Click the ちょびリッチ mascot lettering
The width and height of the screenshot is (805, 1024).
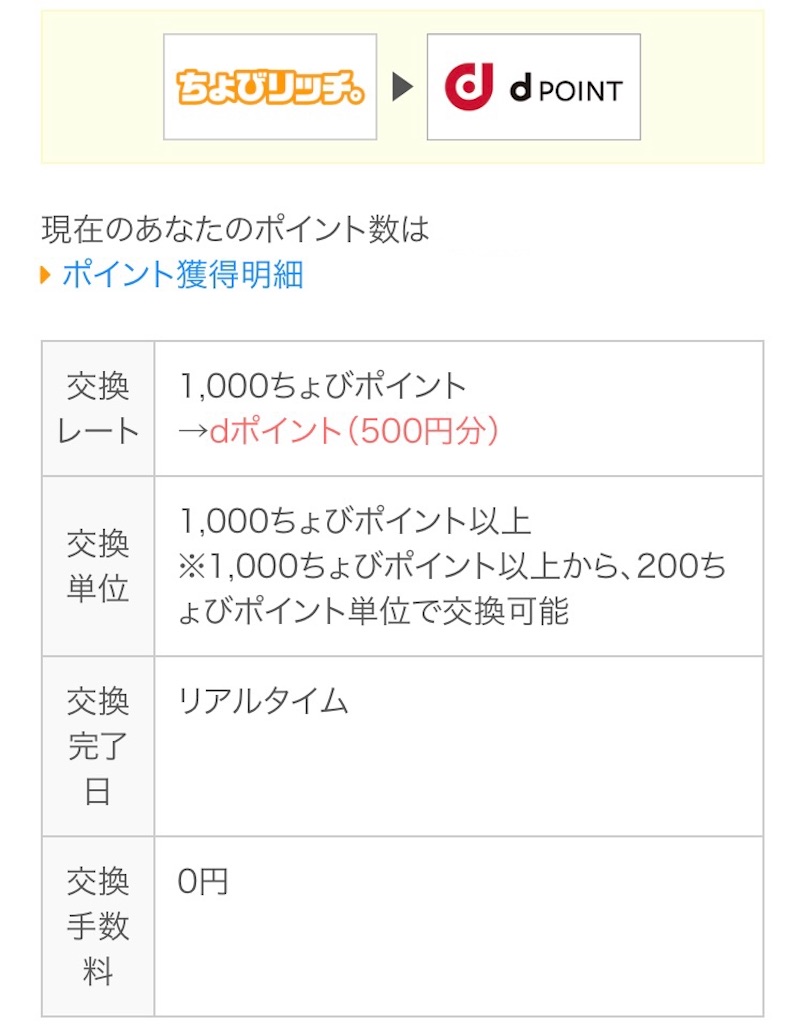pos(270,85)
